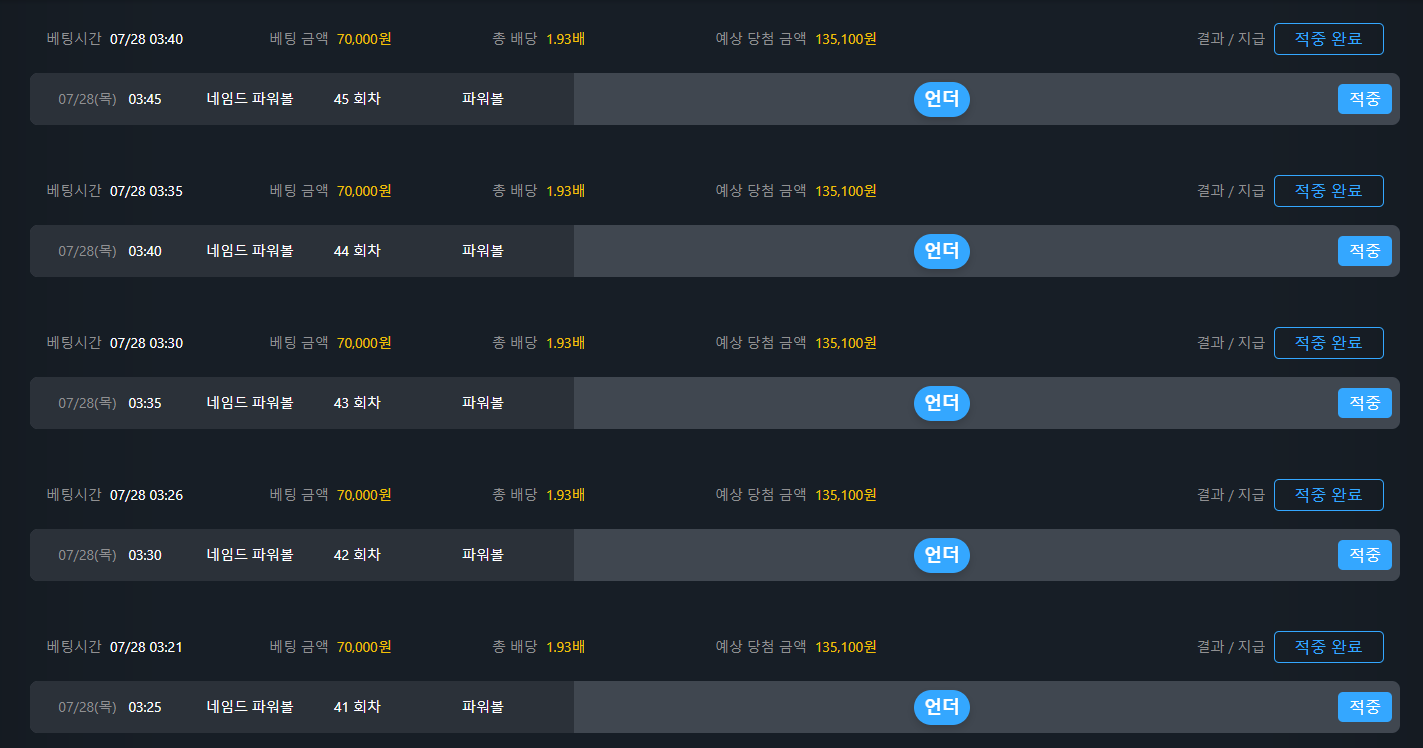
Task: Tap 적중 완료 for the 03:21 bet
Action: coord(1328,647)
